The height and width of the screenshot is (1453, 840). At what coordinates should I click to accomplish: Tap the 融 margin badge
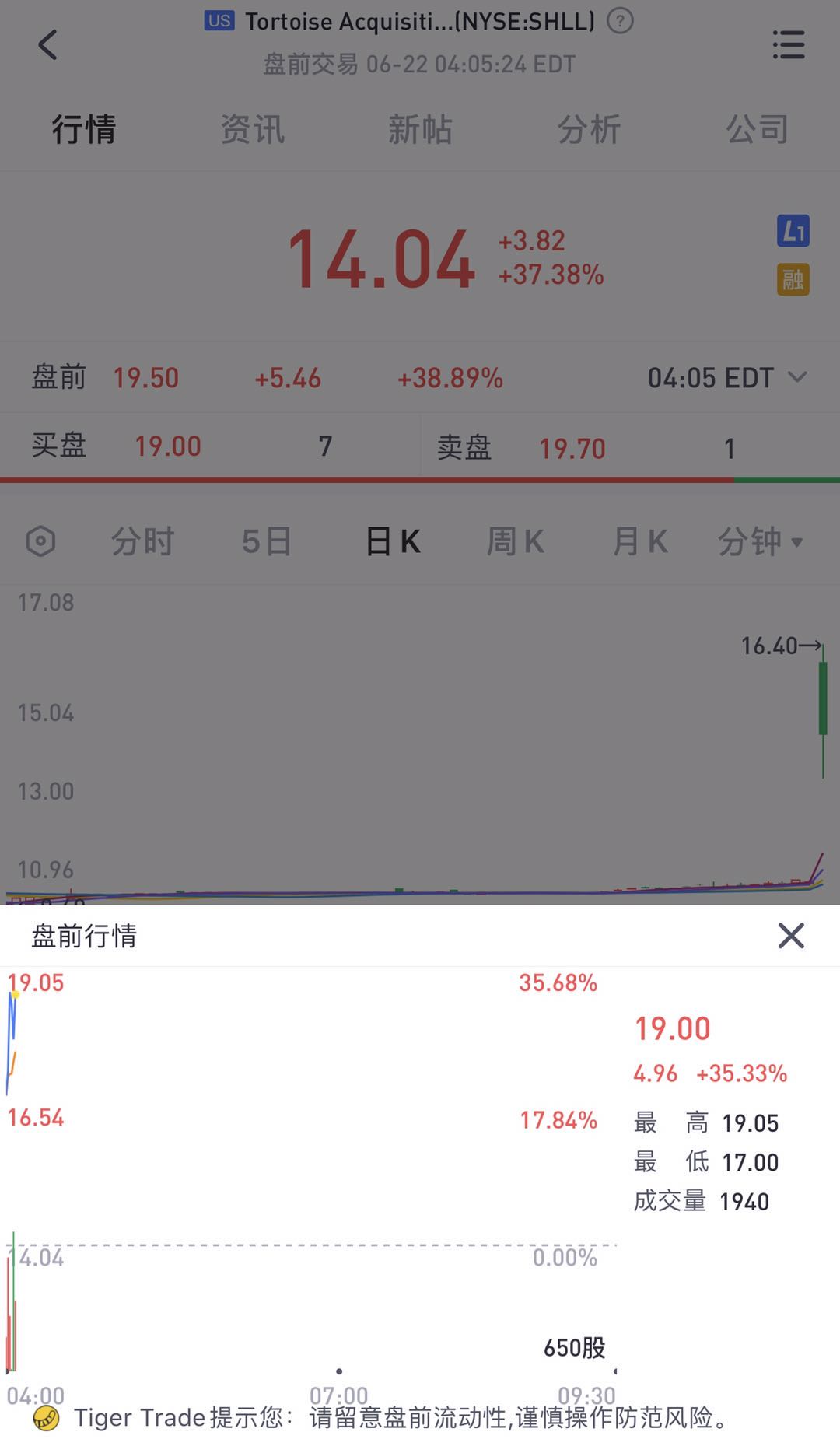coord(793,279)
